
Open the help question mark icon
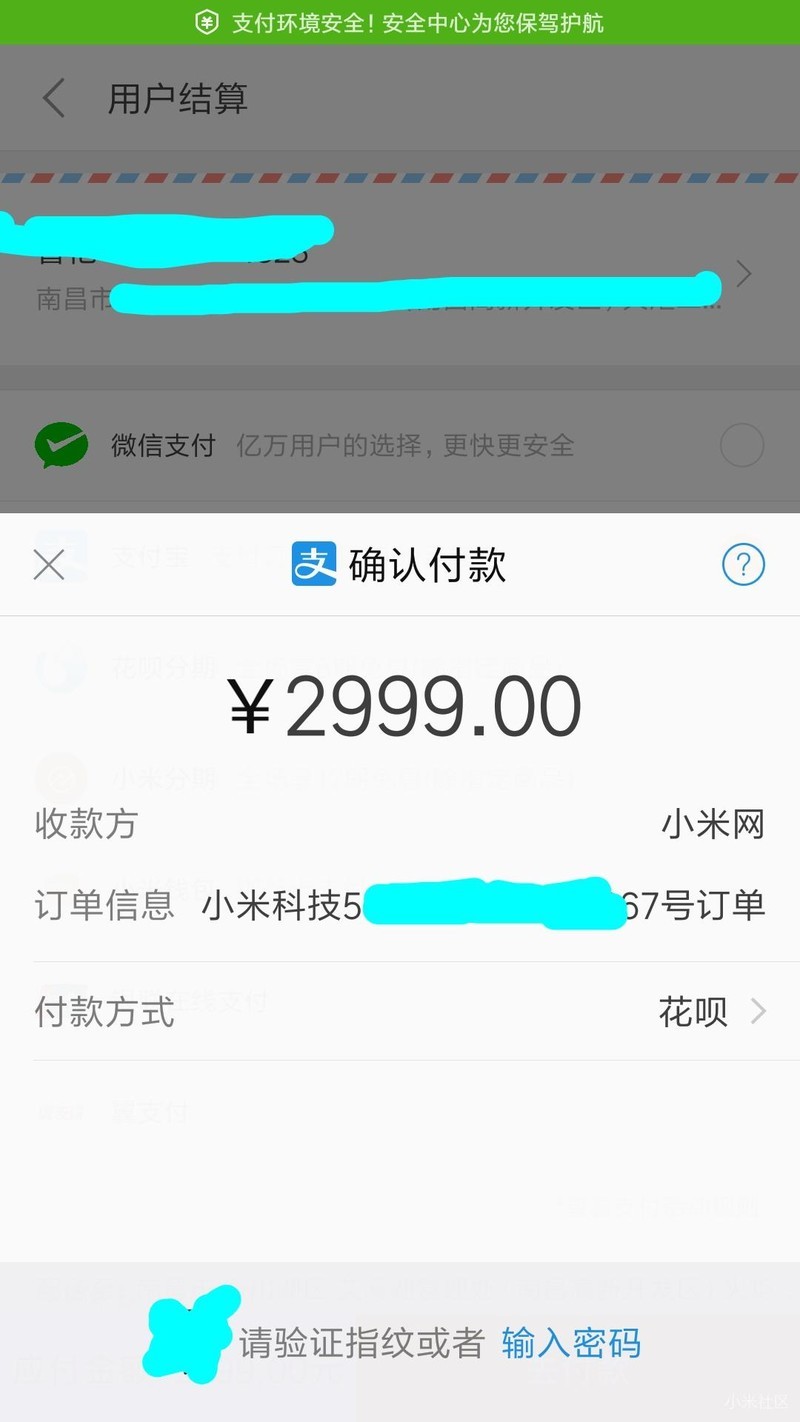pos(743,565)
